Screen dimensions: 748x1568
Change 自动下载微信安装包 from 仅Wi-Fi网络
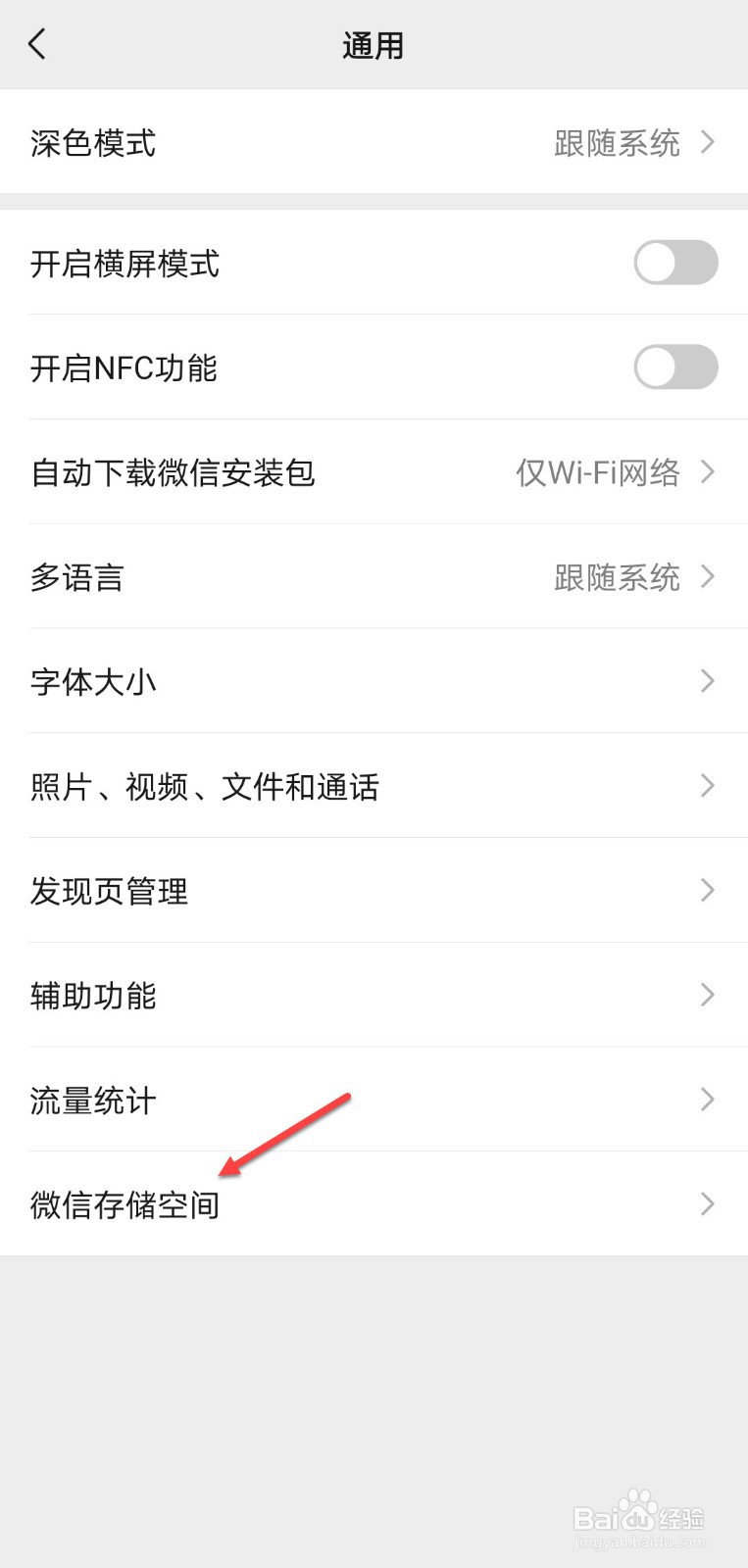[597, 472]
